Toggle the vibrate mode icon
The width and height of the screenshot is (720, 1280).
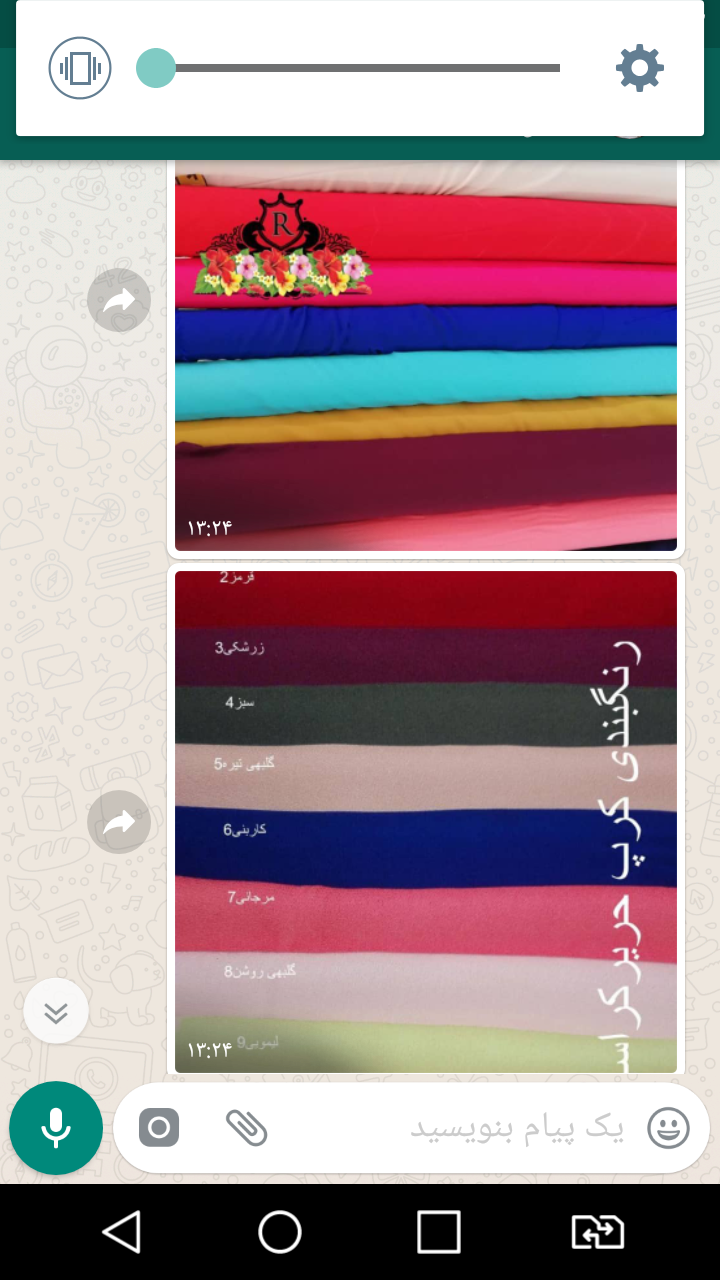click(x=80, y=68)
